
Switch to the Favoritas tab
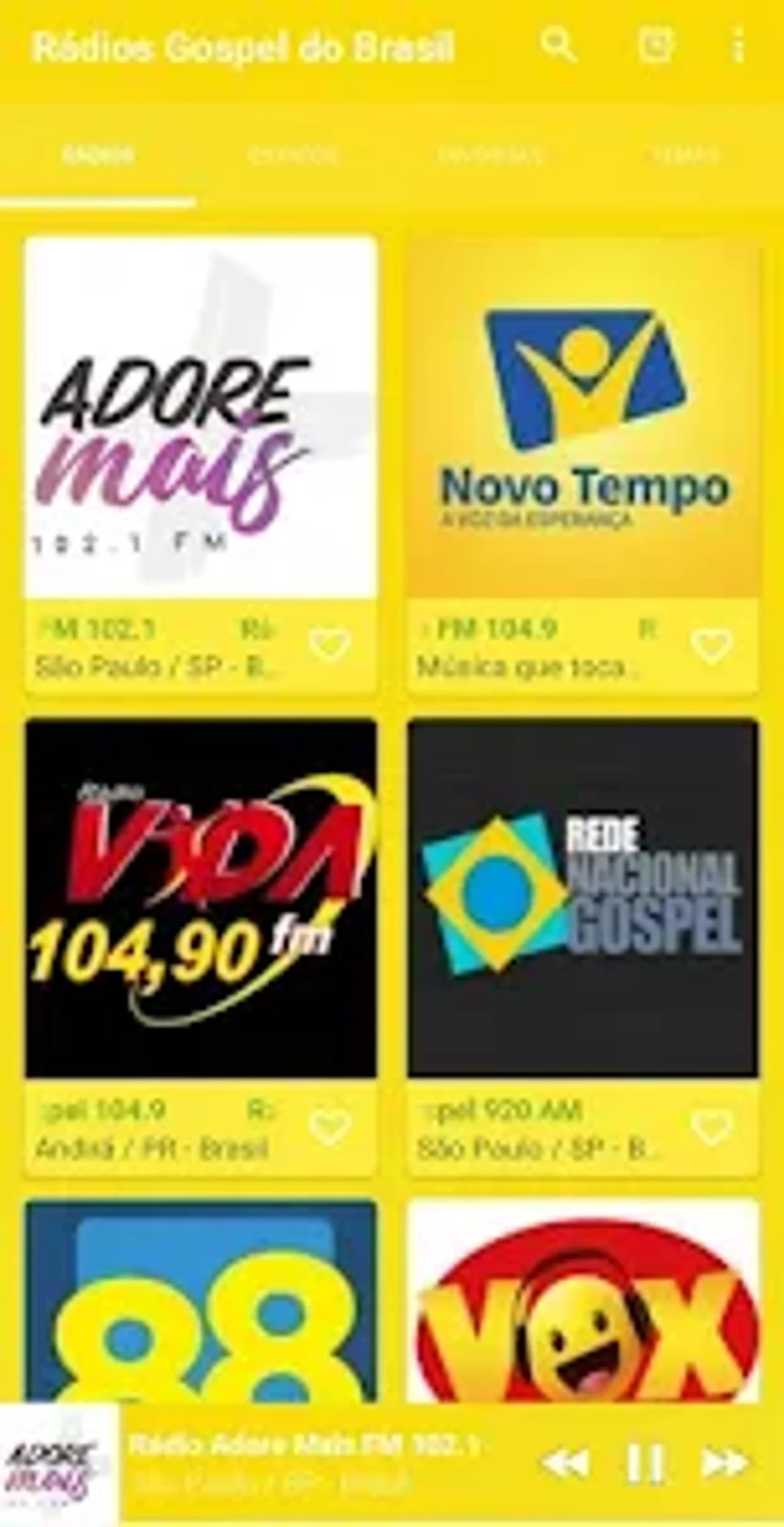(490, 155)
